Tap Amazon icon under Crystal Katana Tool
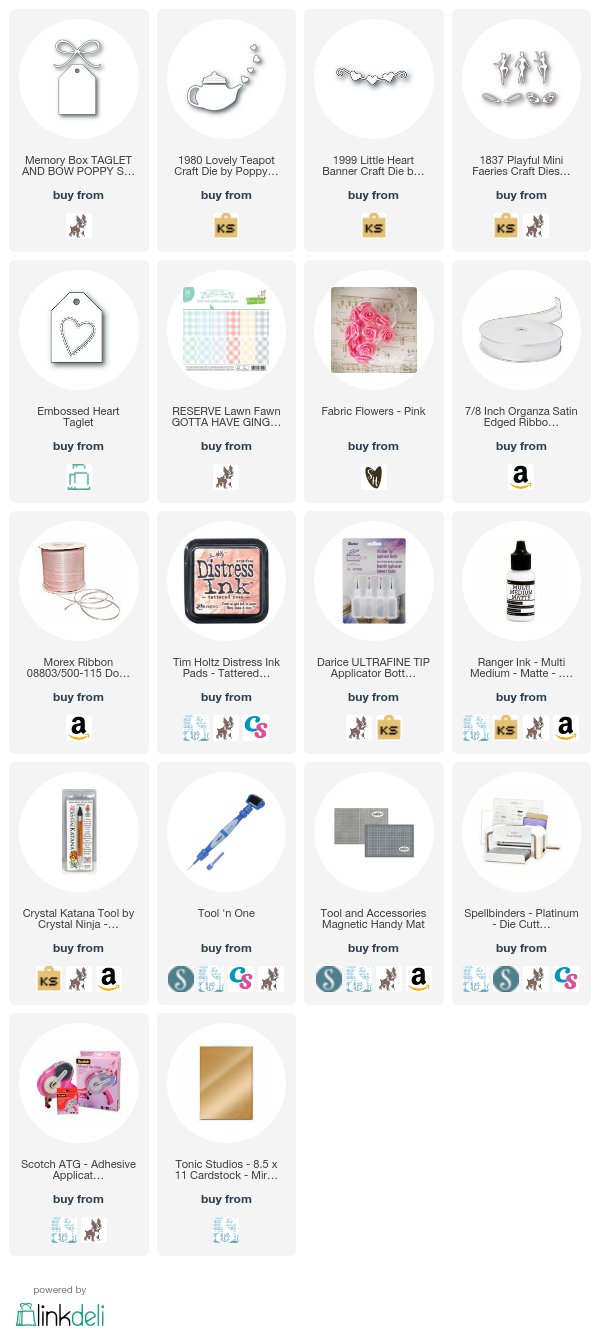The image size is (600, 1336). click(x=108, y=978)
